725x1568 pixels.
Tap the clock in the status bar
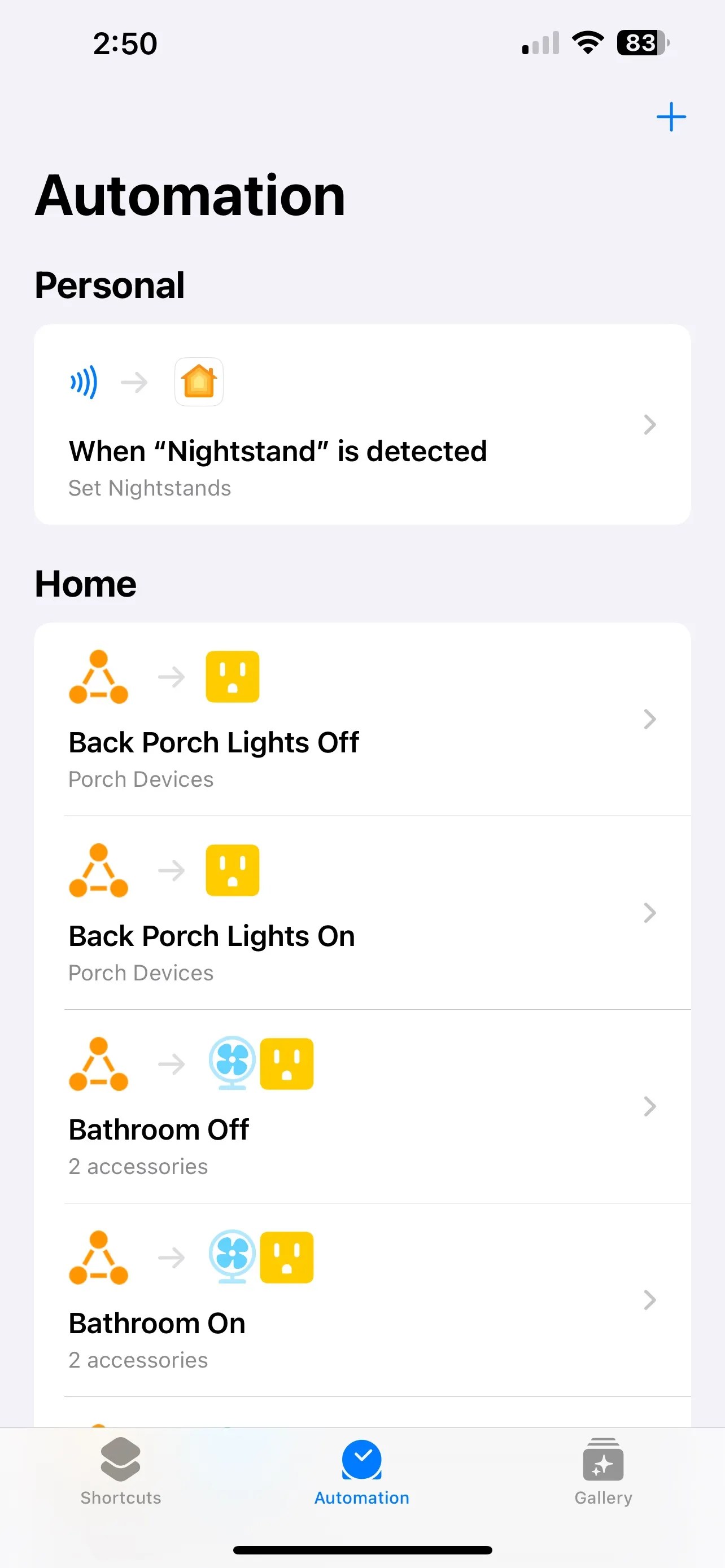point(124,42)
